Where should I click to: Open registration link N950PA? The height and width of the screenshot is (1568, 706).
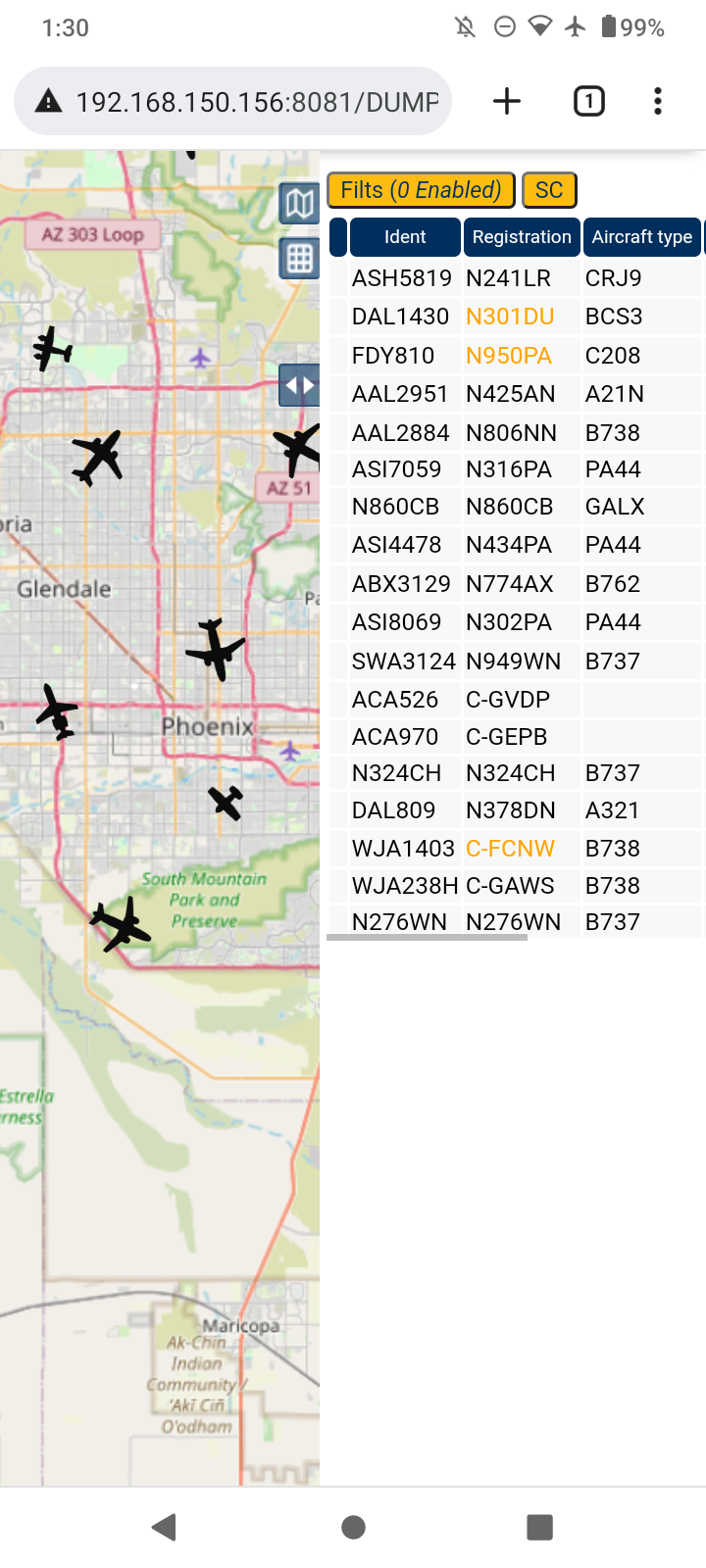click(509, 356)
